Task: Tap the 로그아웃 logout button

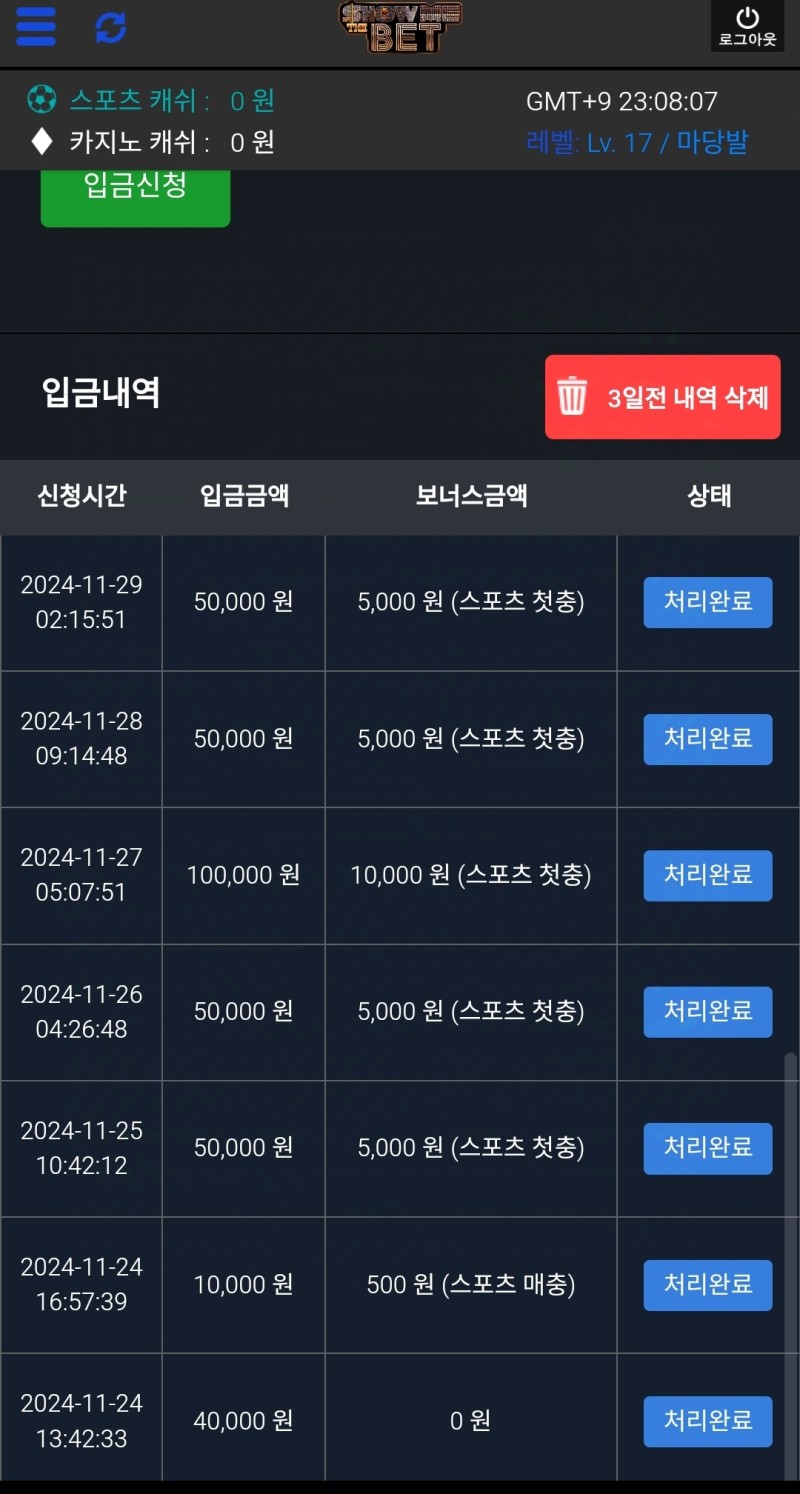Action: coord(747,26)
